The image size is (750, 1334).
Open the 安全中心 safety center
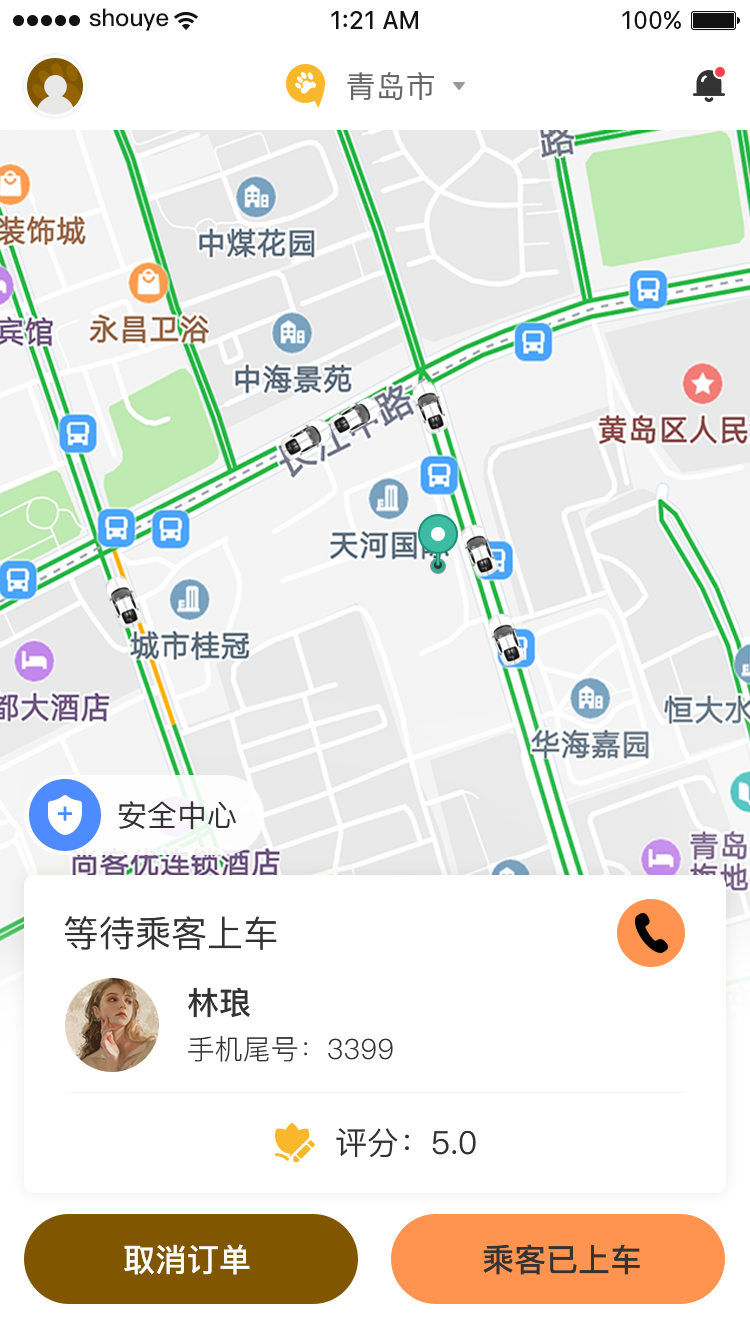(142, 815)
